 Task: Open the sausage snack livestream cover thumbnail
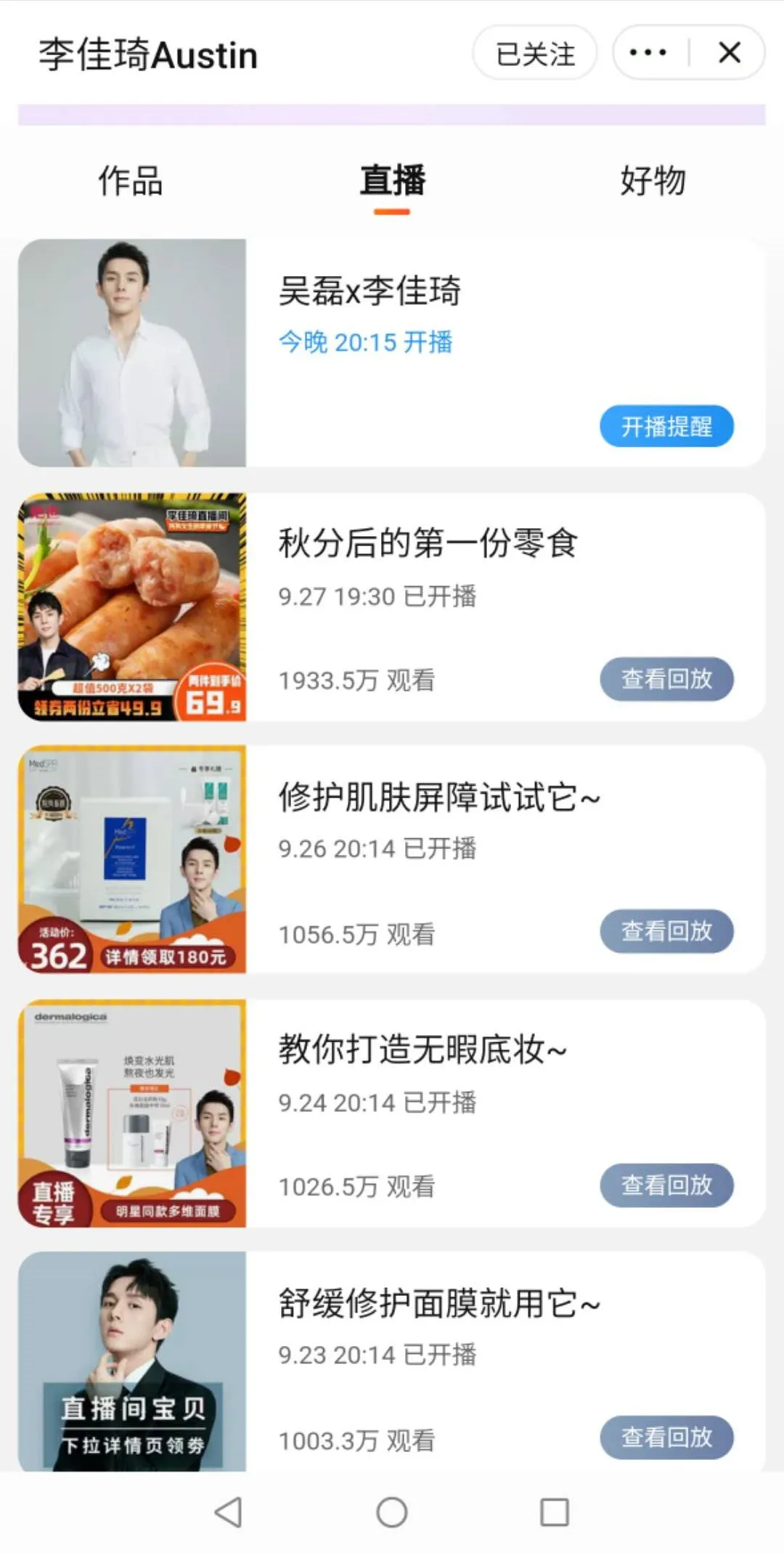tap(132, 609)
